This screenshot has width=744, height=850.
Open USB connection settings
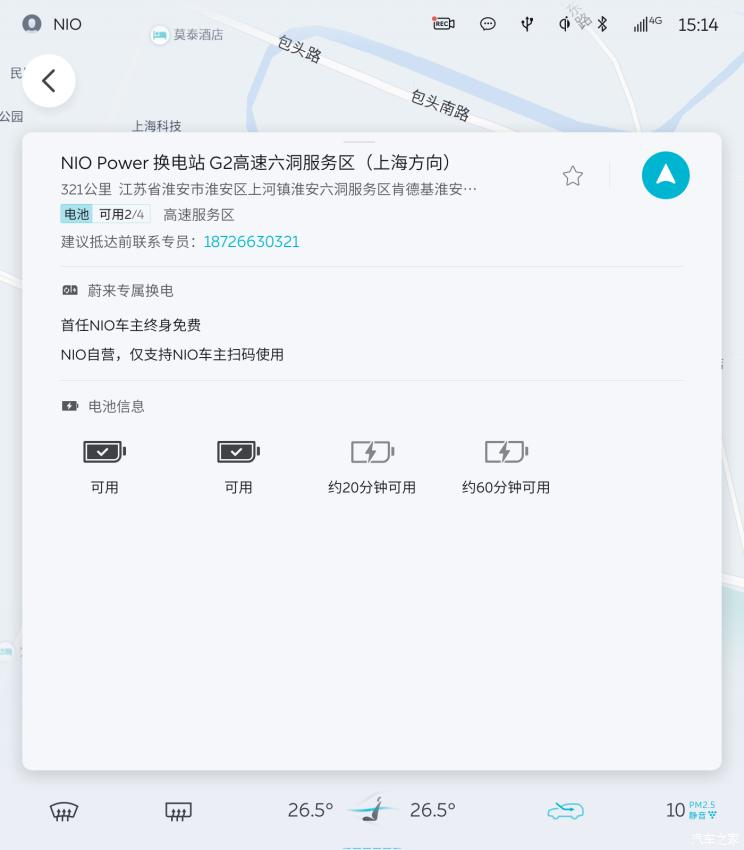[x=527, y=24]
